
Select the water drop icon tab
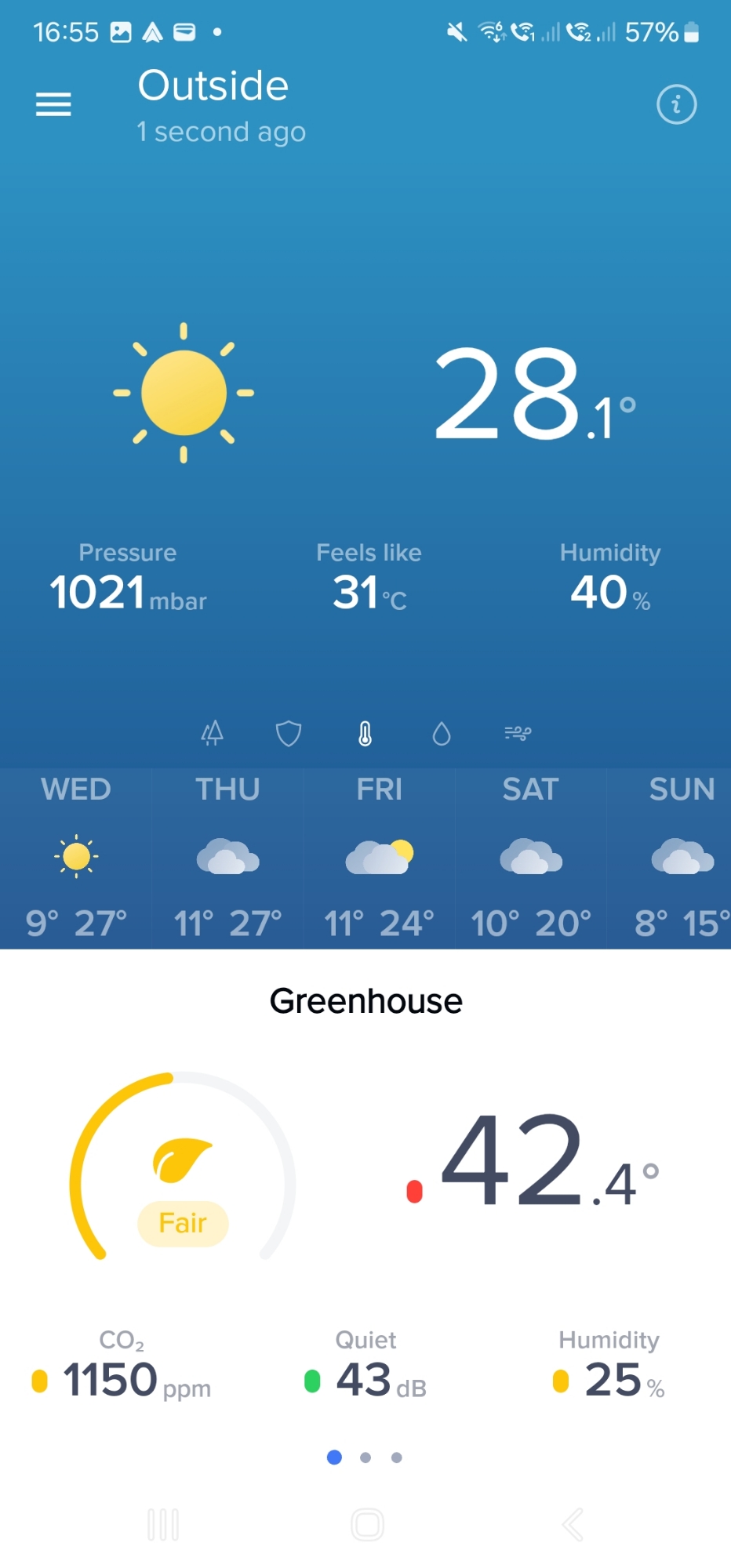tap(442, 734)
